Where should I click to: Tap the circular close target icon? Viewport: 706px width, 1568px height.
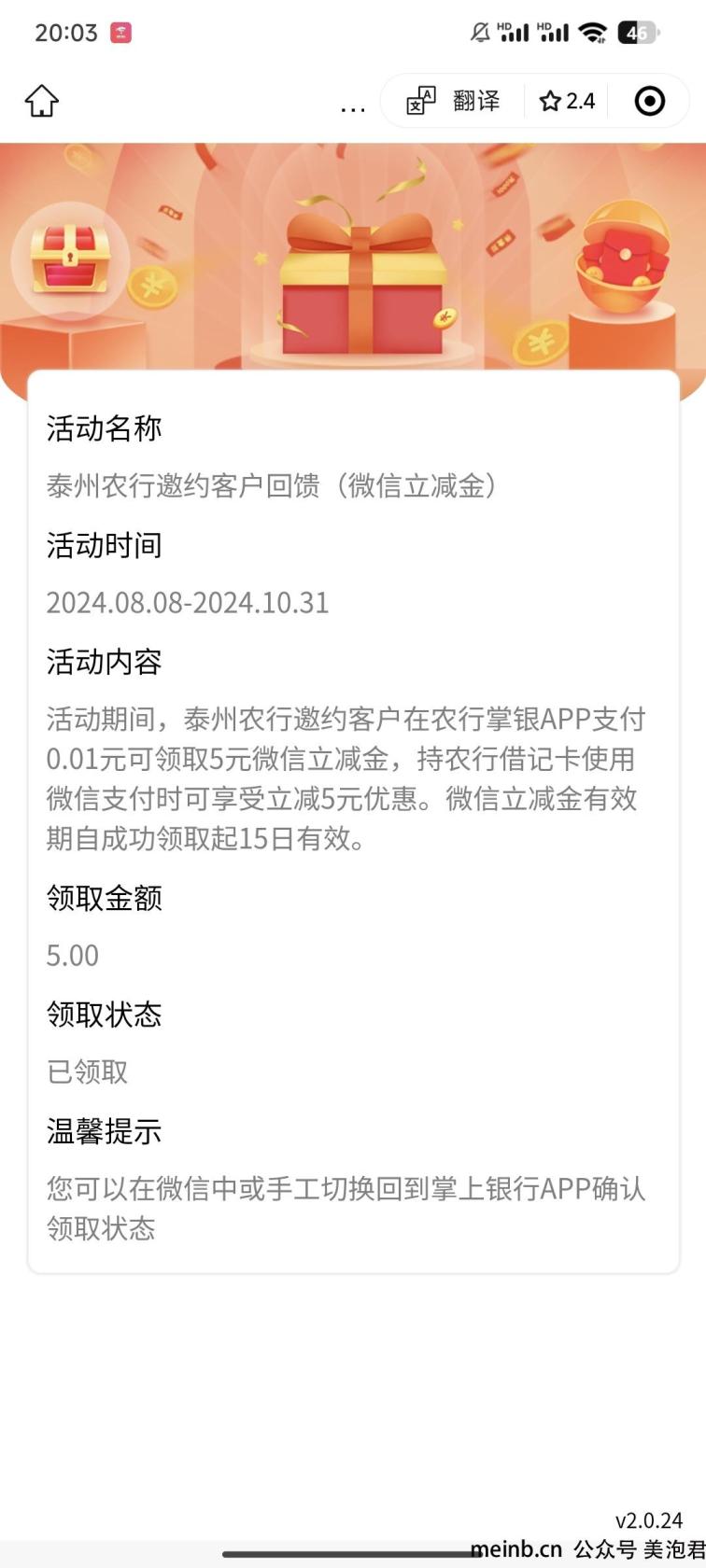click(649, 101)
